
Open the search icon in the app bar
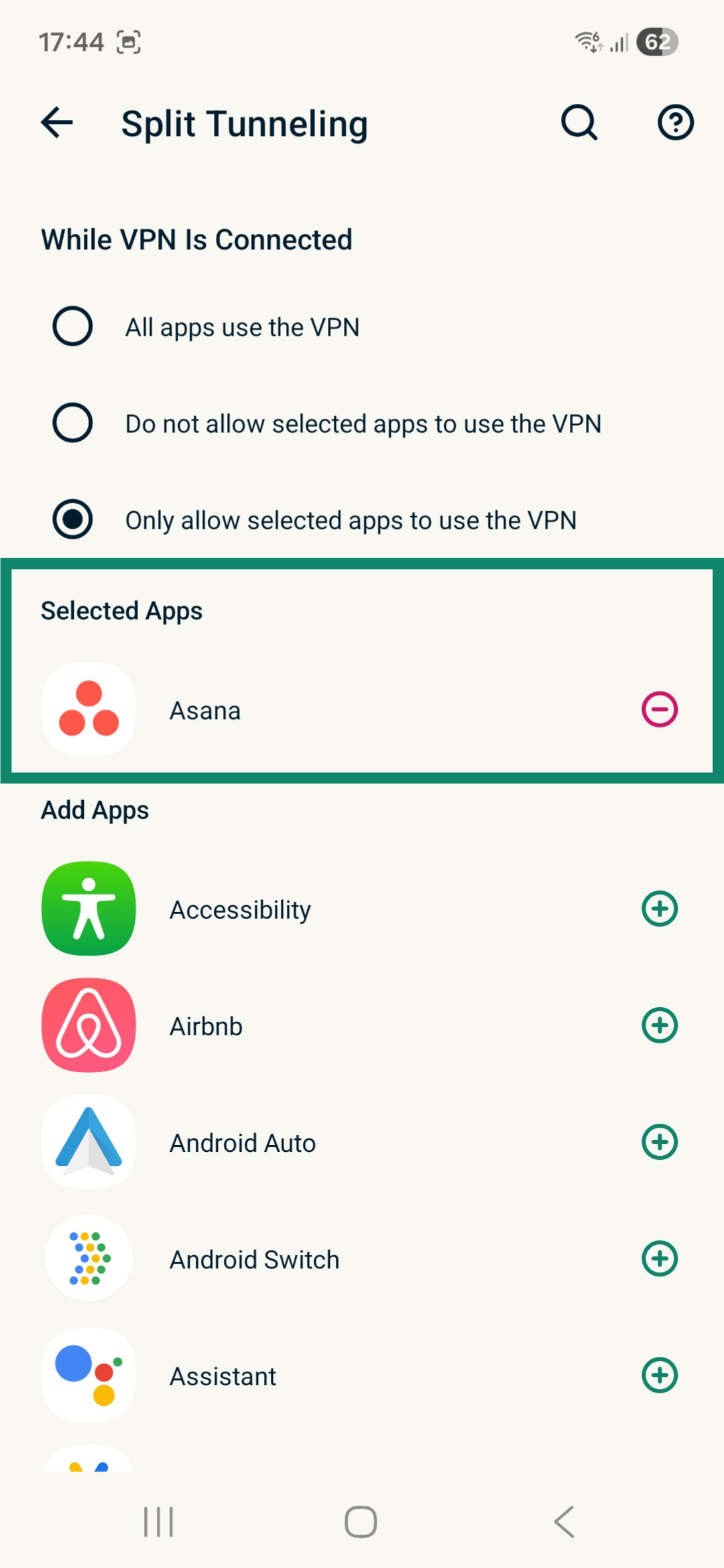coord(579,123)
